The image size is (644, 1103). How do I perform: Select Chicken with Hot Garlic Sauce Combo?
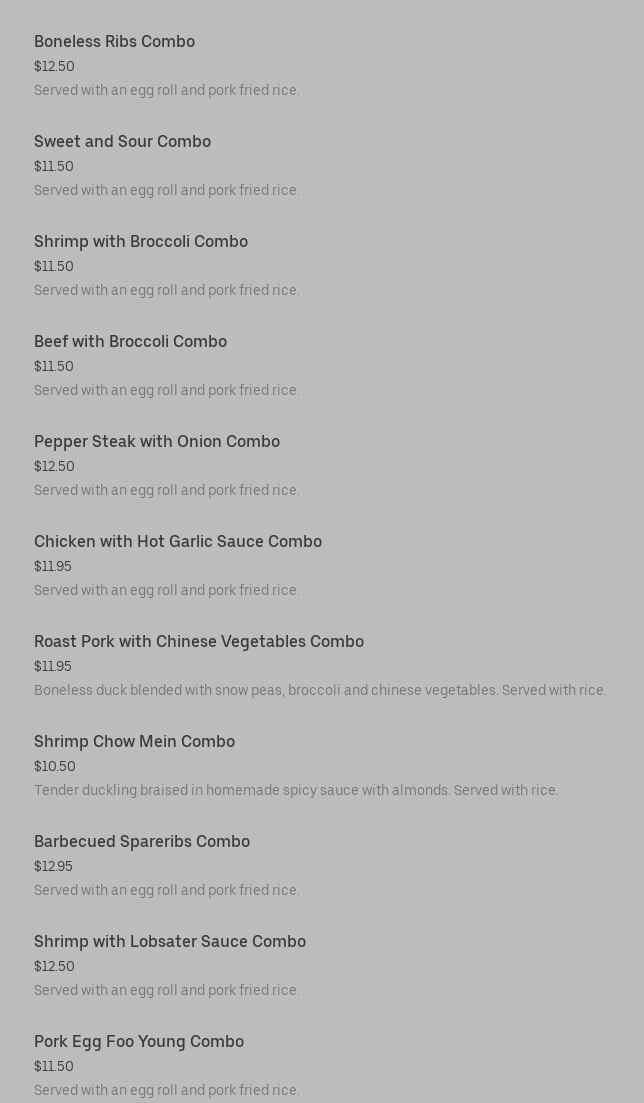pyautogui.click(x=178, y=542)
